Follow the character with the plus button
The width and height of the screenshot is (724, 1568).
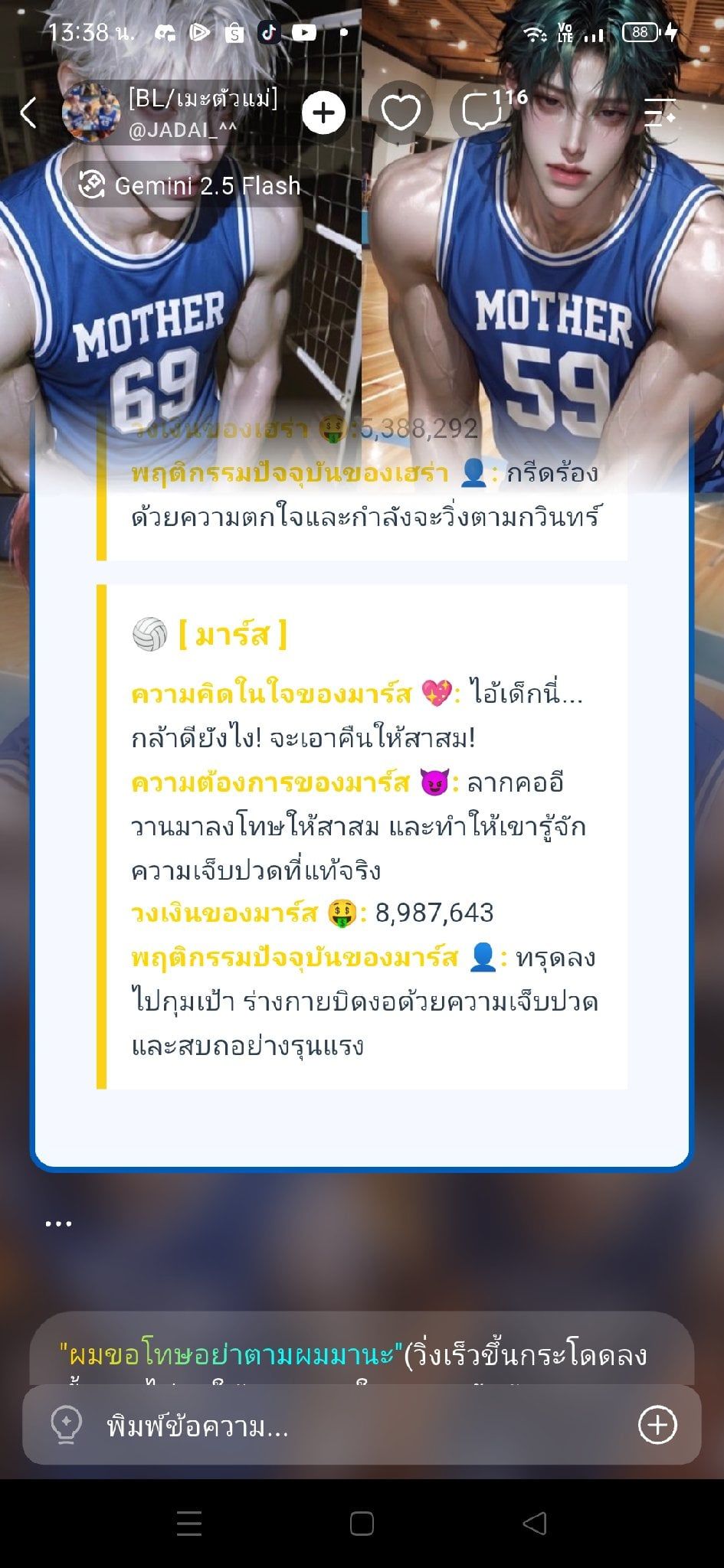[x=323, y=113]
